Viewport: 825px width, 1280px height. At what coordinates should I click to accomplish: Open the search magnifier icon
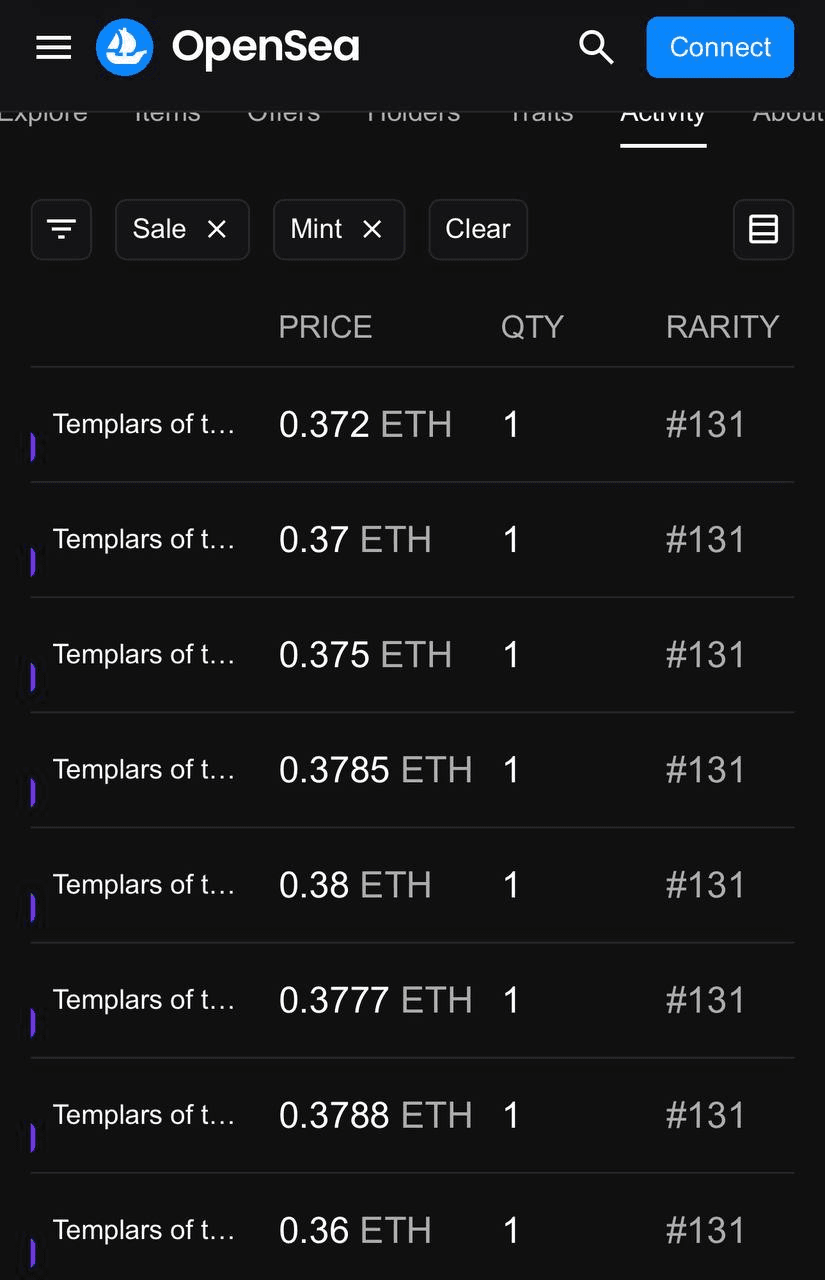[x=596, y=47]
